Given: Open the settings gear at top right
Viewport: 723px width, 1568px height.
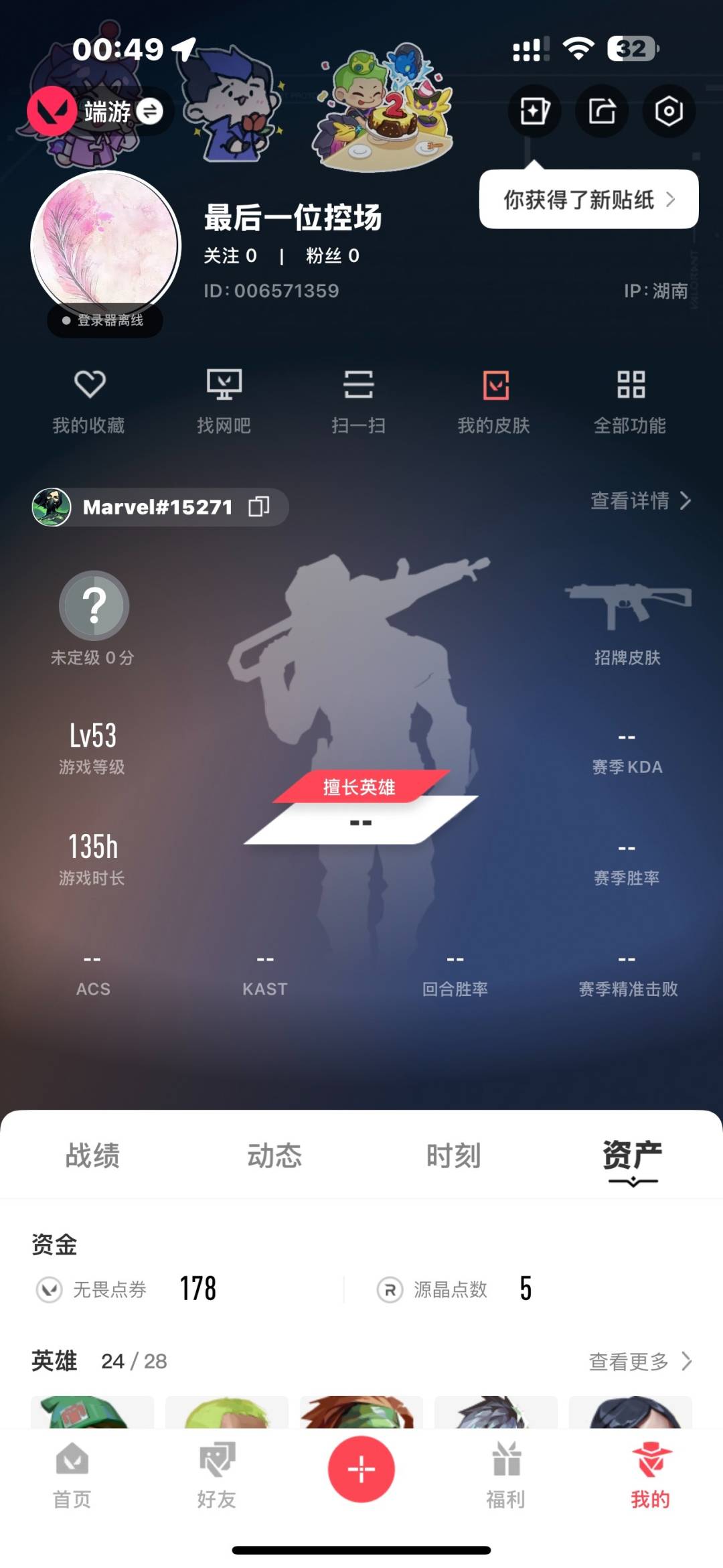Looking at the screenshot, I should pyautogui.click(x=668, y=112).
